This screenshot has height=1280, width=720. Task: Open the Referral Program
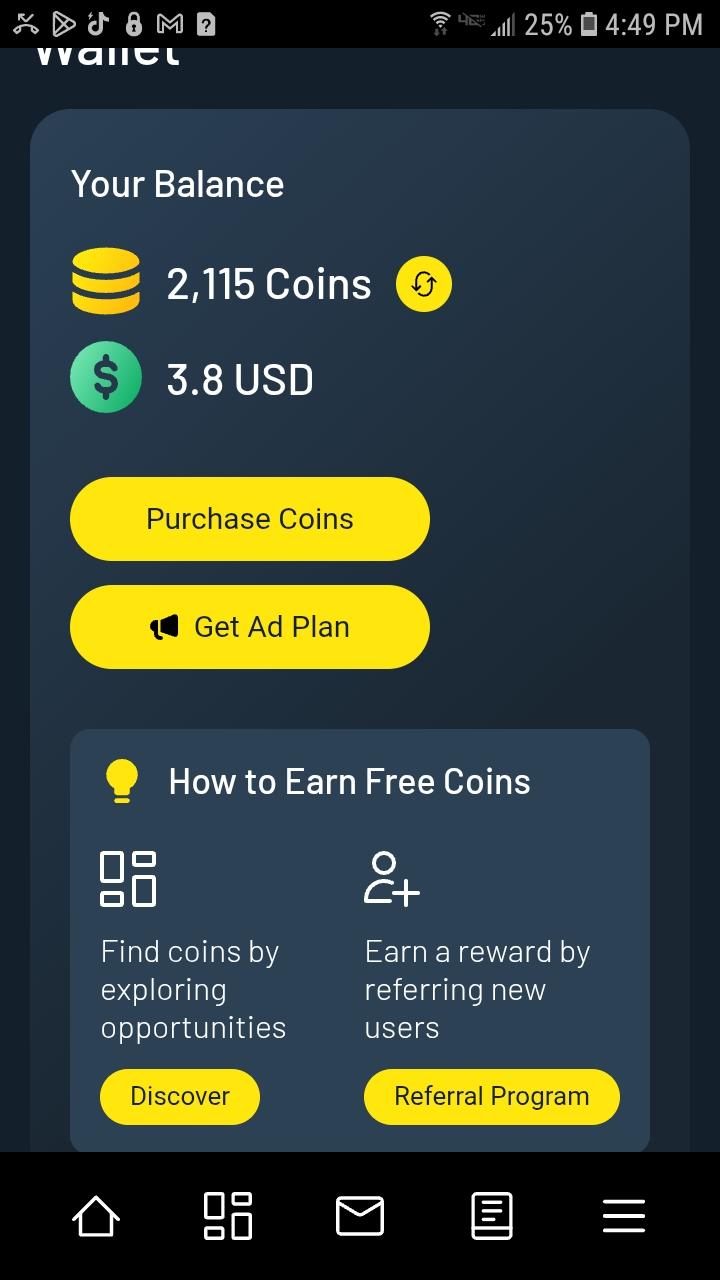492,1096
